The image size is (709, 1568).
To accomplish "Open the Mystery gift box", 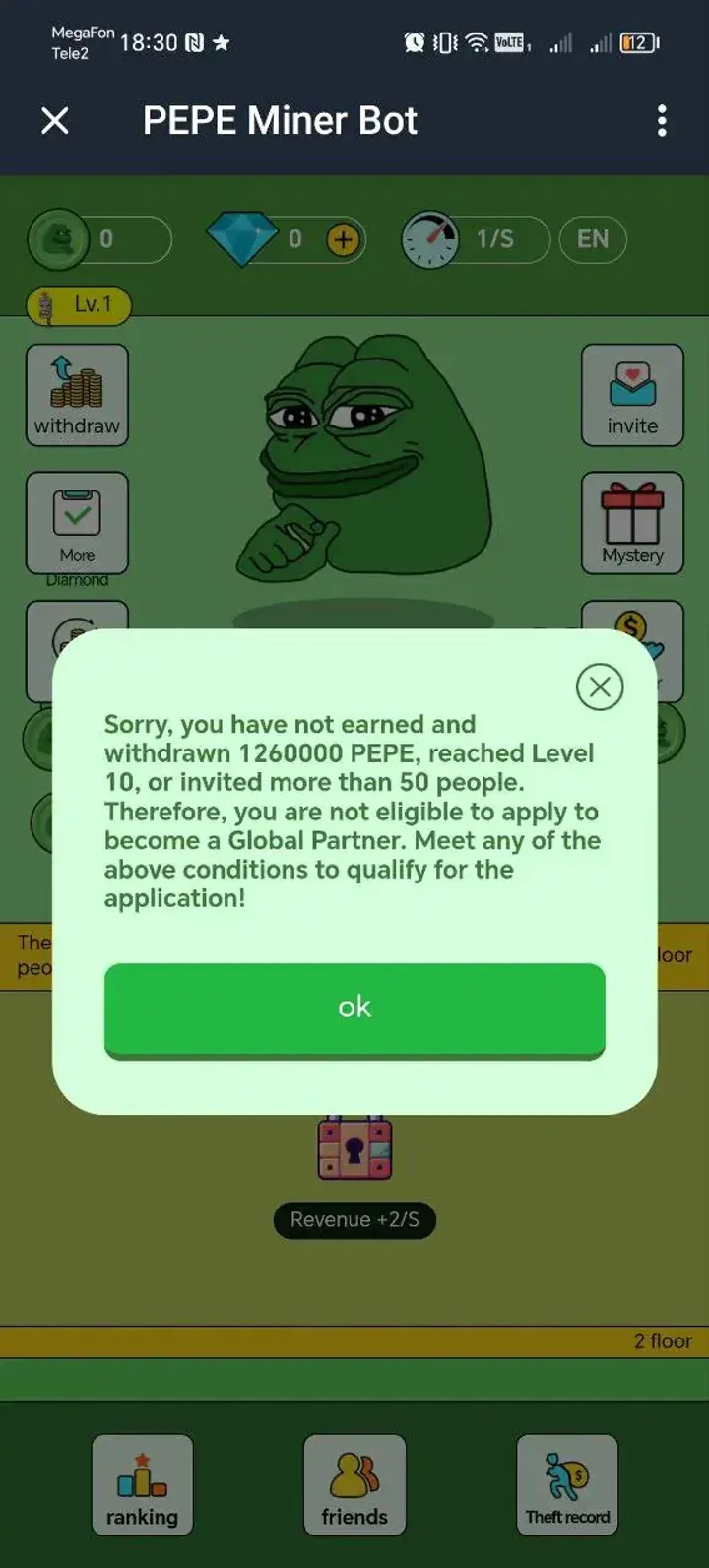I will (x=632, y=524).
